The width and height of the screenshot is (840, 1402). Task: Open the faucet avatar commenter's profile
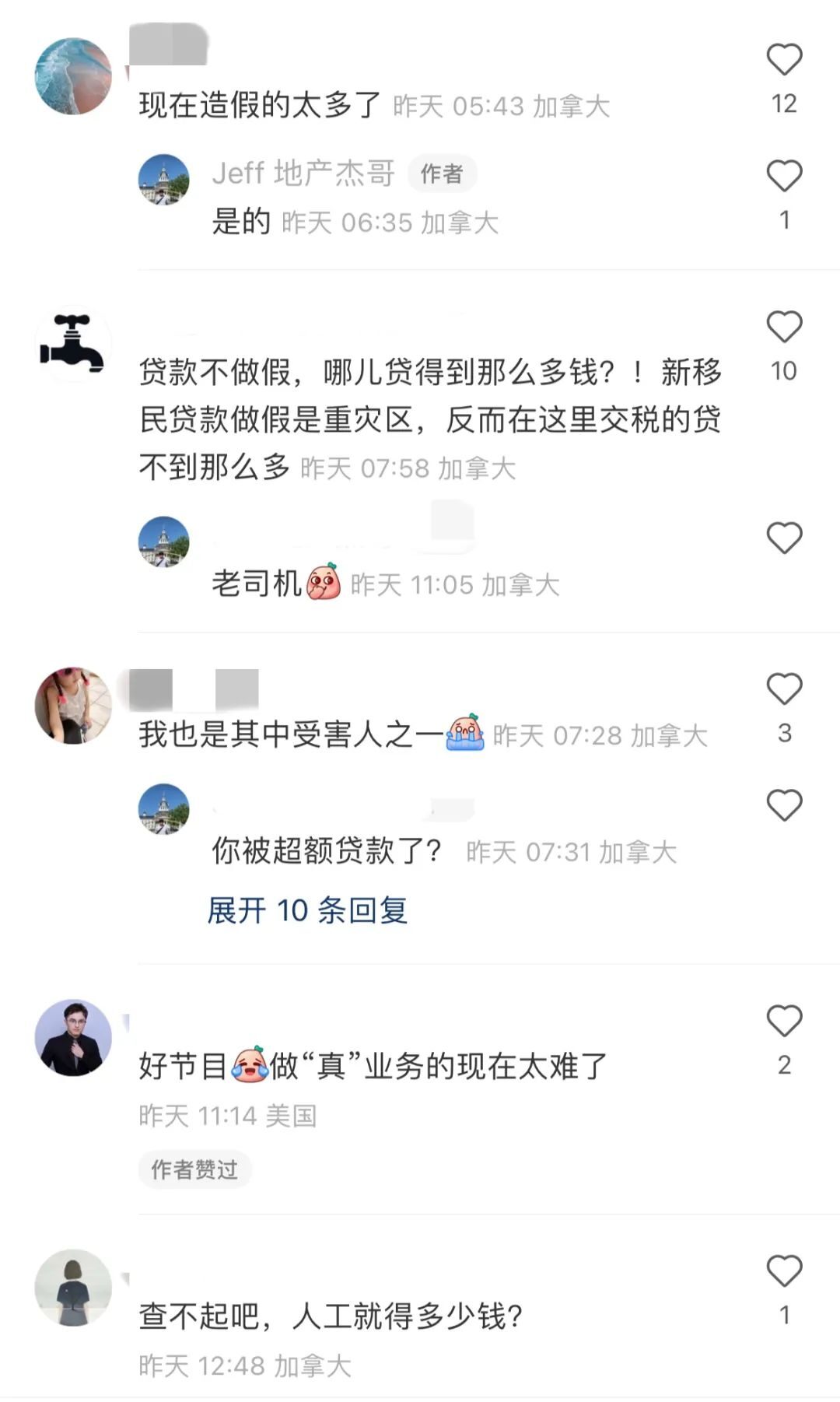73,343
